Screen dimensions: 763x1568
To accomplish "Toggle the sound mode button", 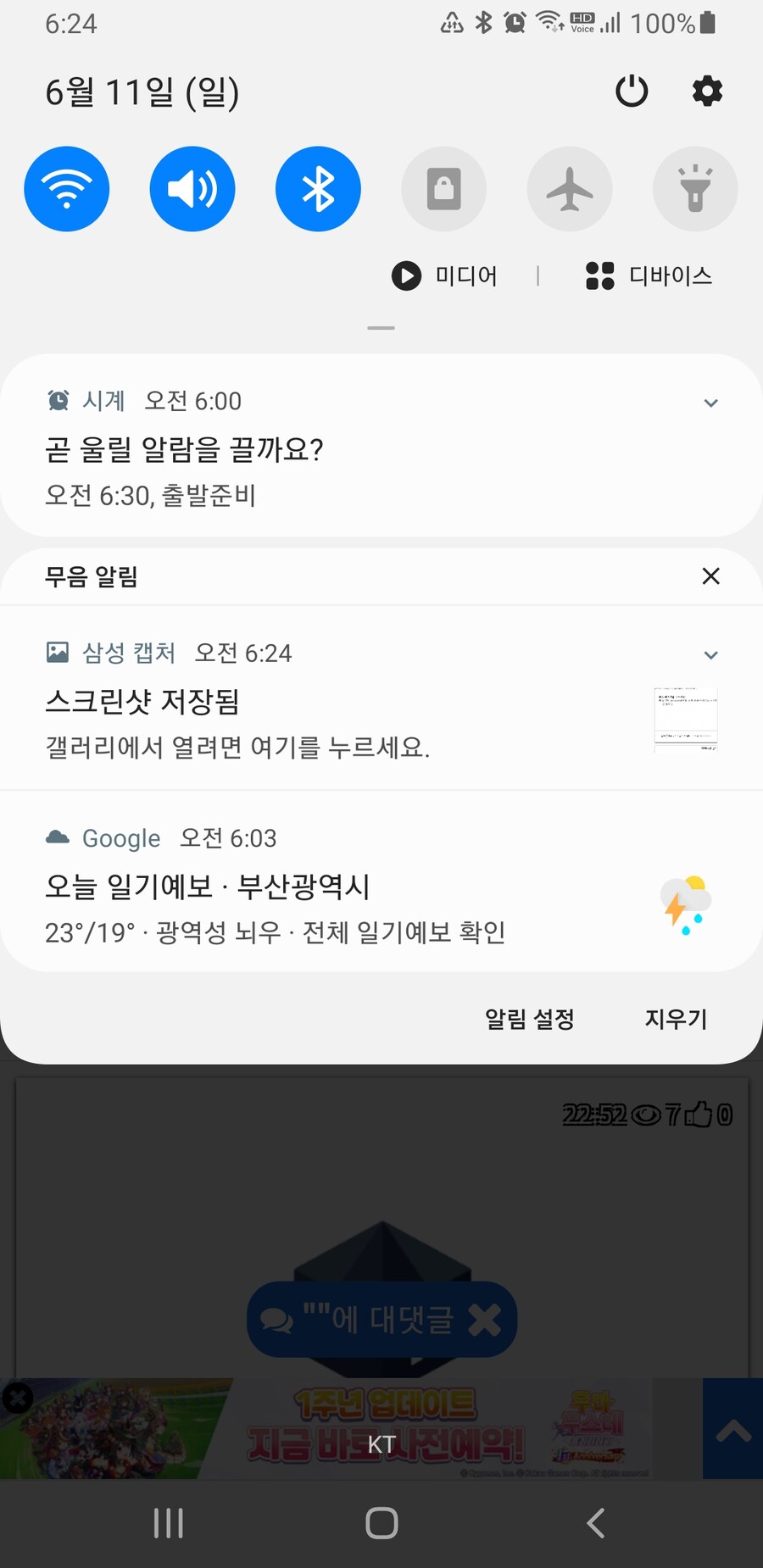I will [192, 189].
